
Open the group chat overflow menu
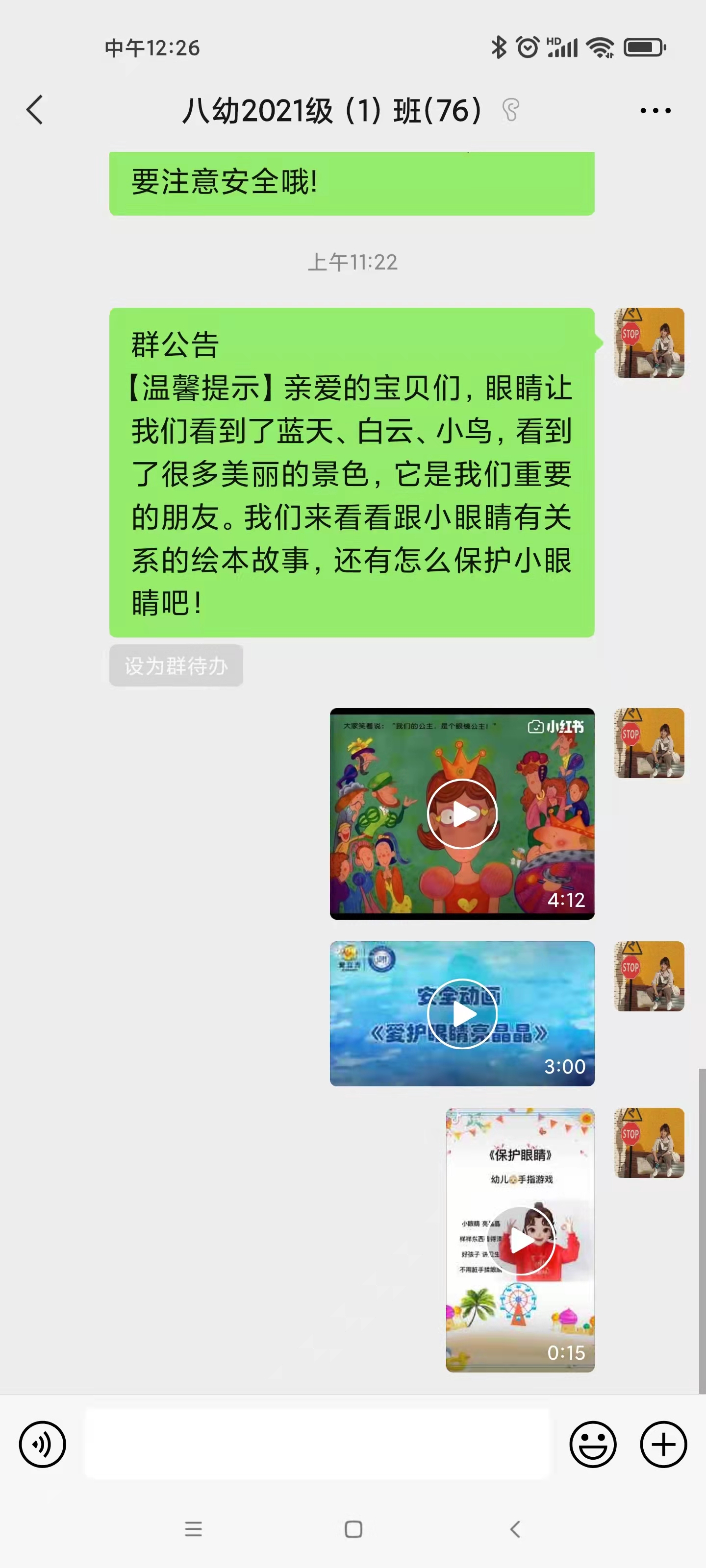(656, 111)
